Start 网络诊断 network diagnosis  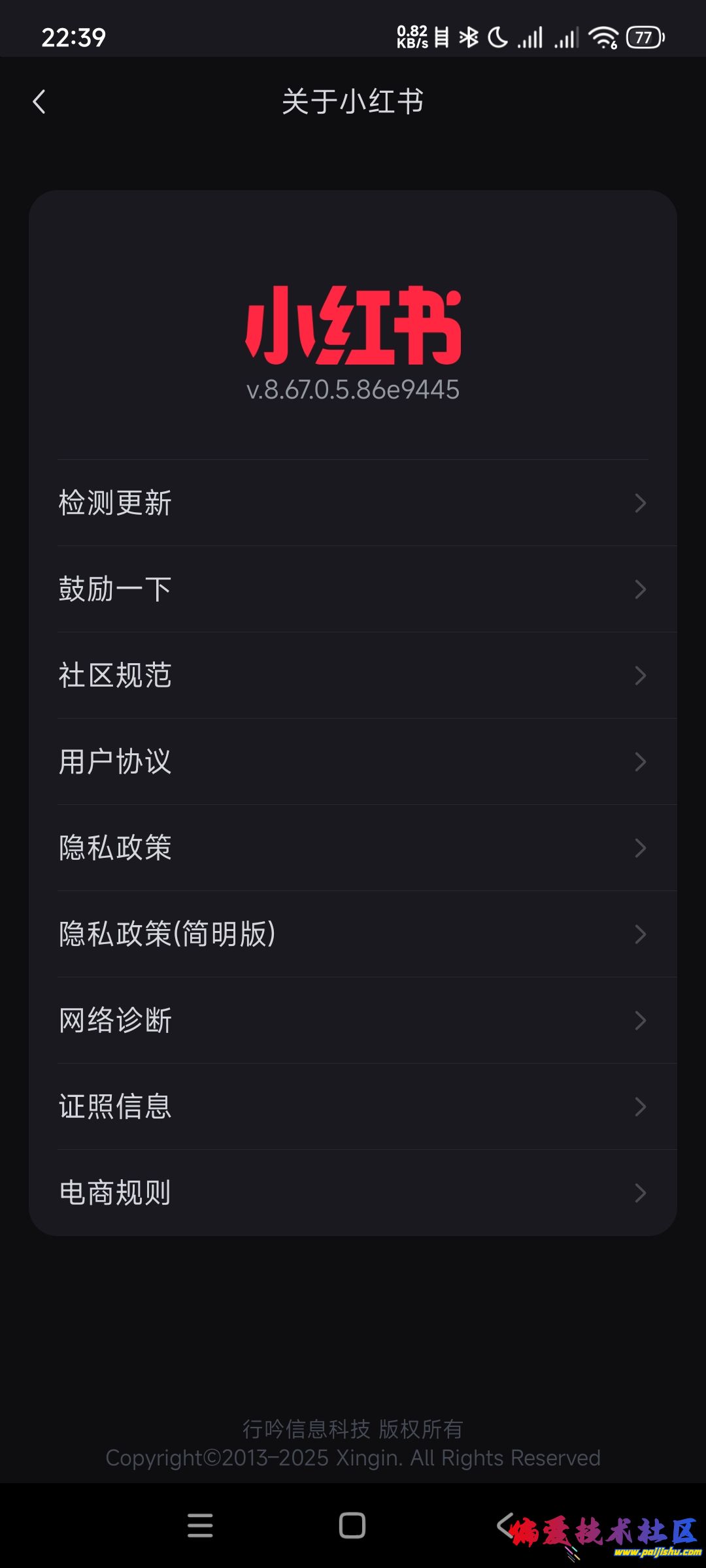coord(353,1021)
